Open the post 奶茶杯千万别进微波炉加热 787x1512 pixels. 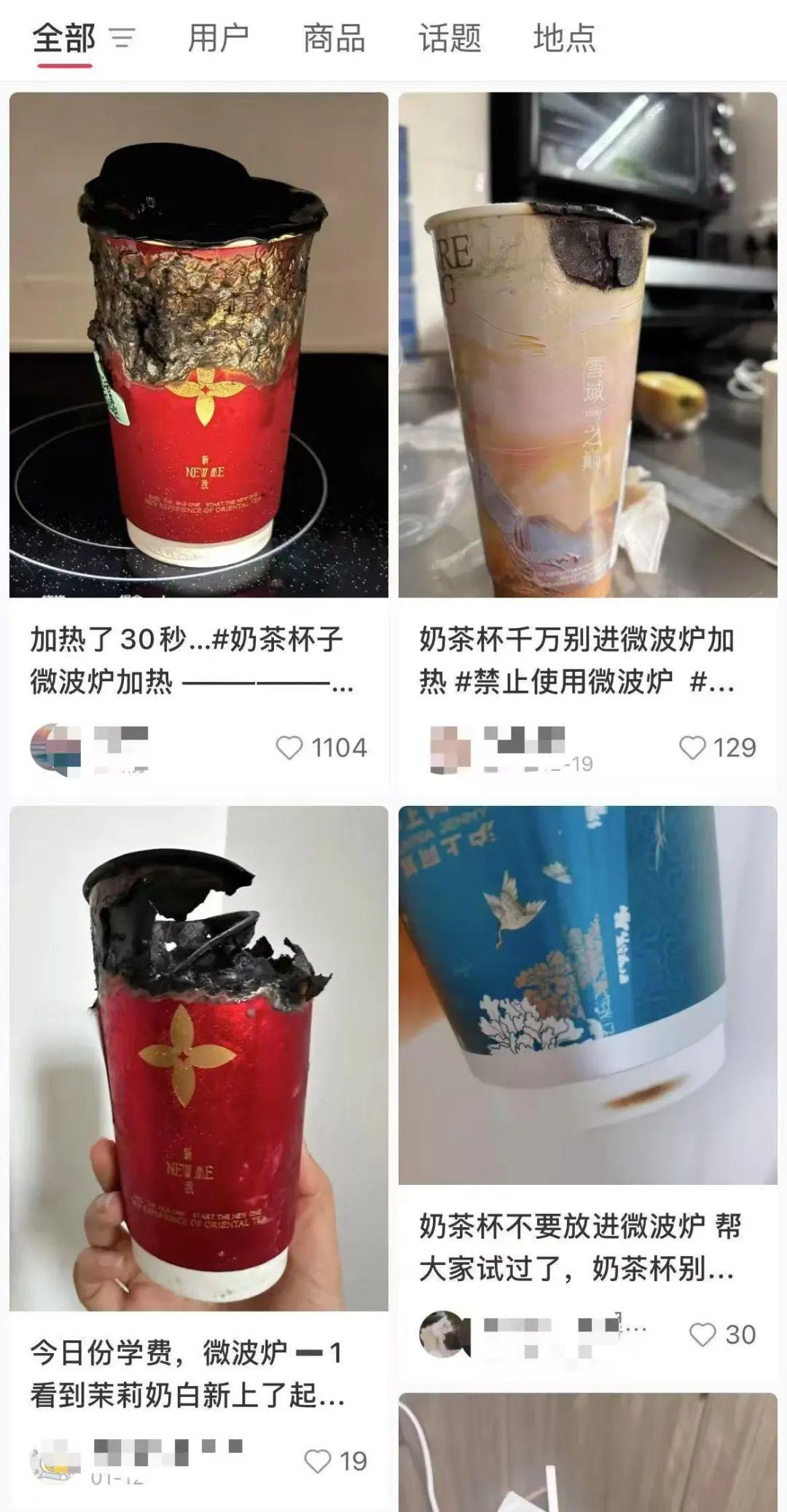point(587,345)
